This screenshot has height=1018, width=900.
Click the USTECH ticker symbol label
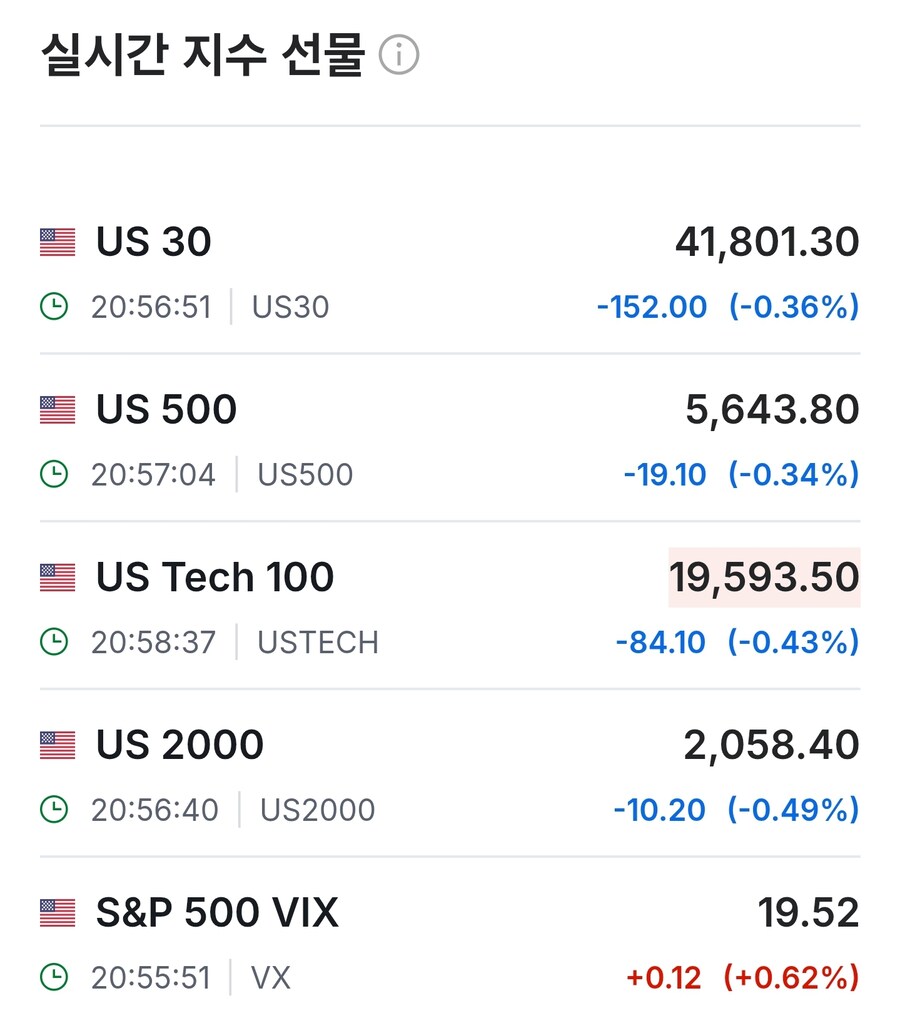pos(317,642)
